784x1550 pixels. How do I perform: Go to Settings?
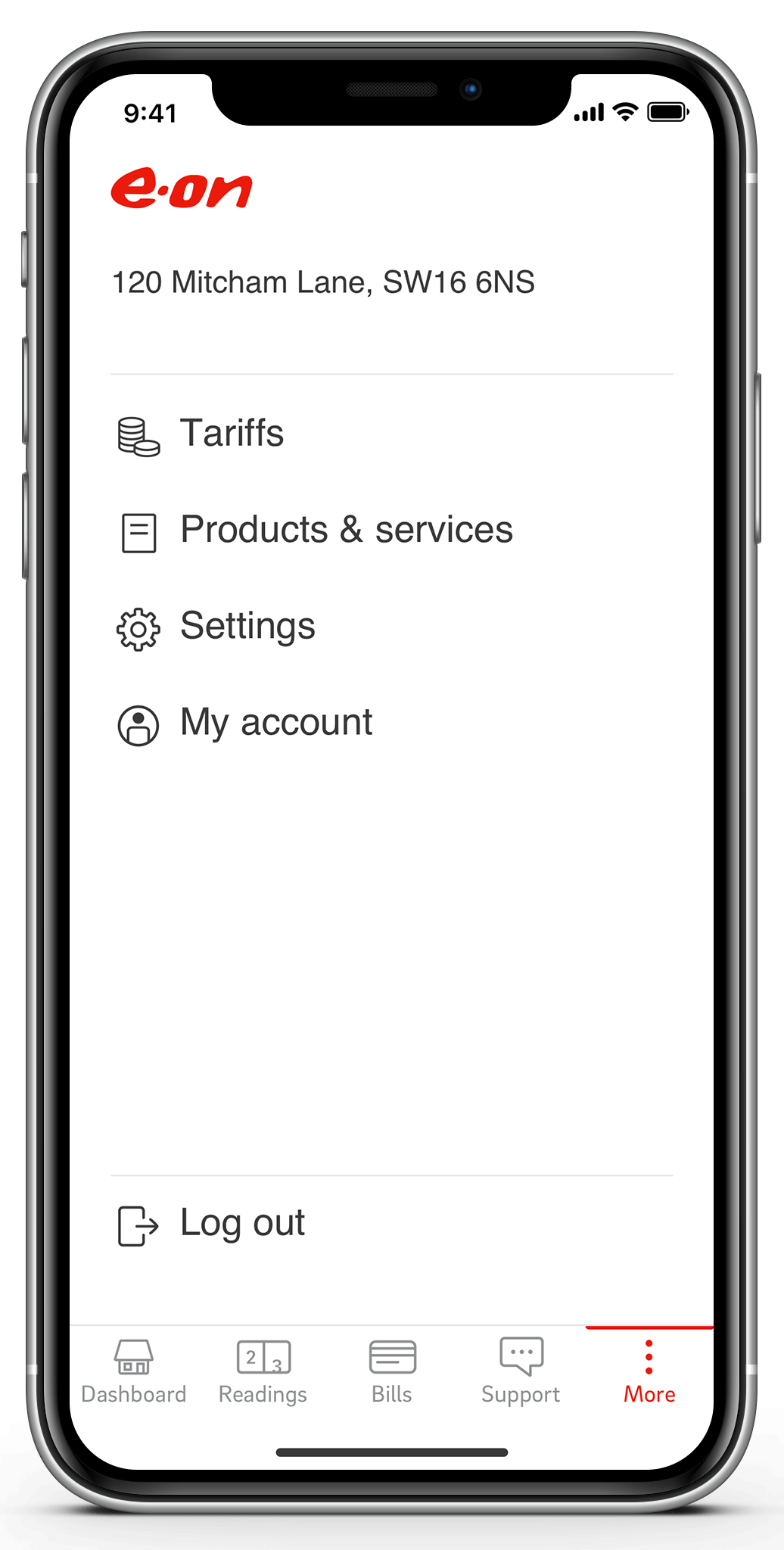click(247, 627)
